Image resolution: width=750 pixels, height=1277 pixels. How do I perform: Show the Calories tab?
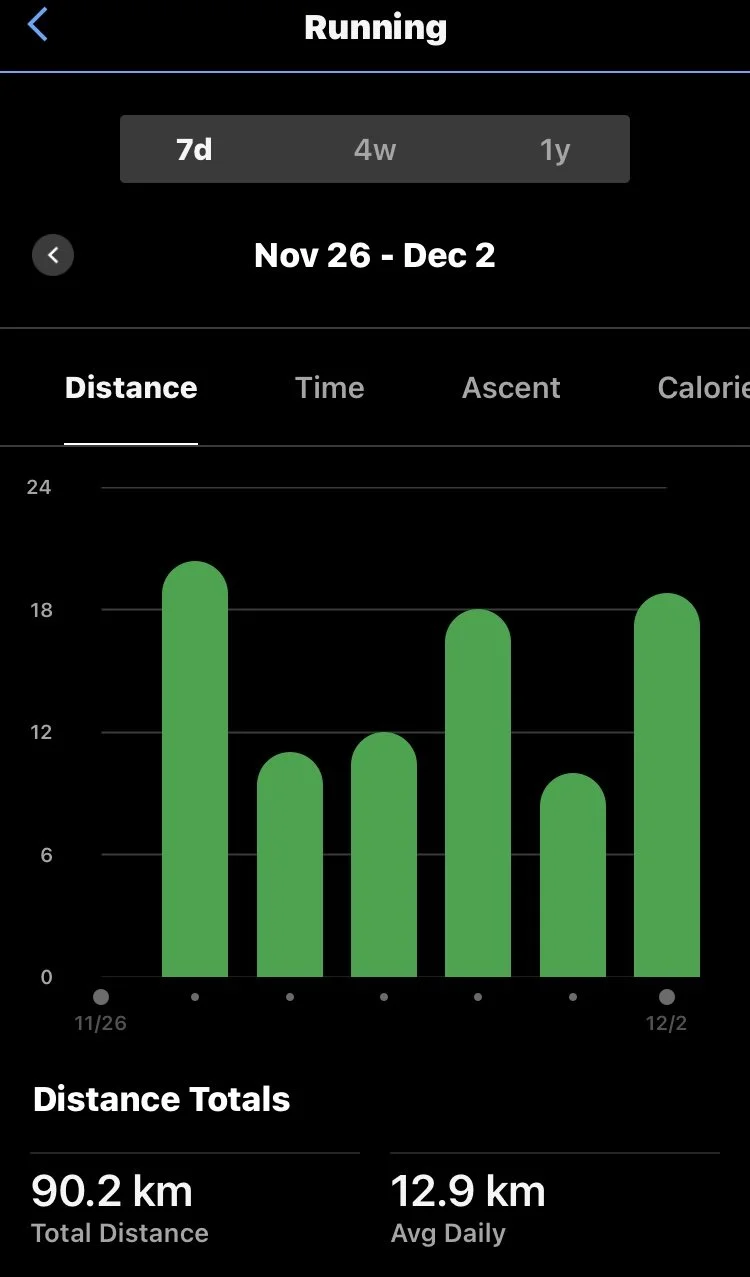702,388
